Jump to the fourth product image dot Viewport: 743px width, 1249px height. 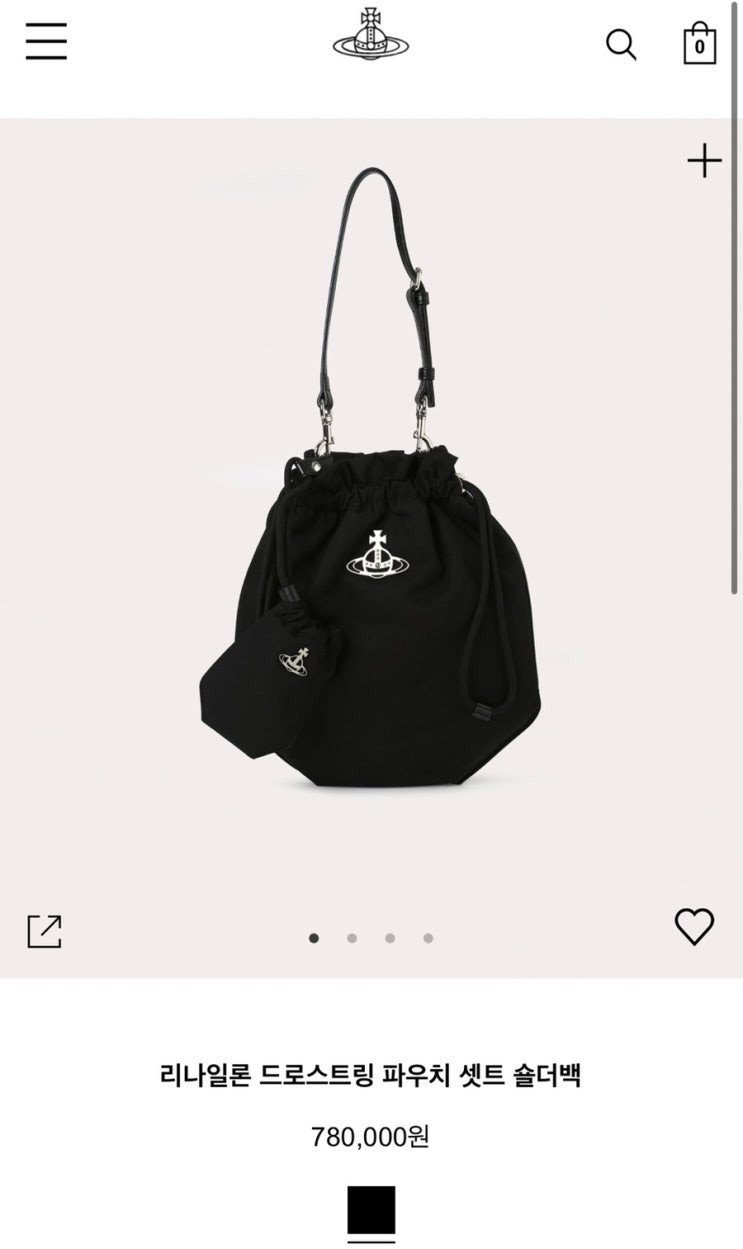[x=428, y=938]
